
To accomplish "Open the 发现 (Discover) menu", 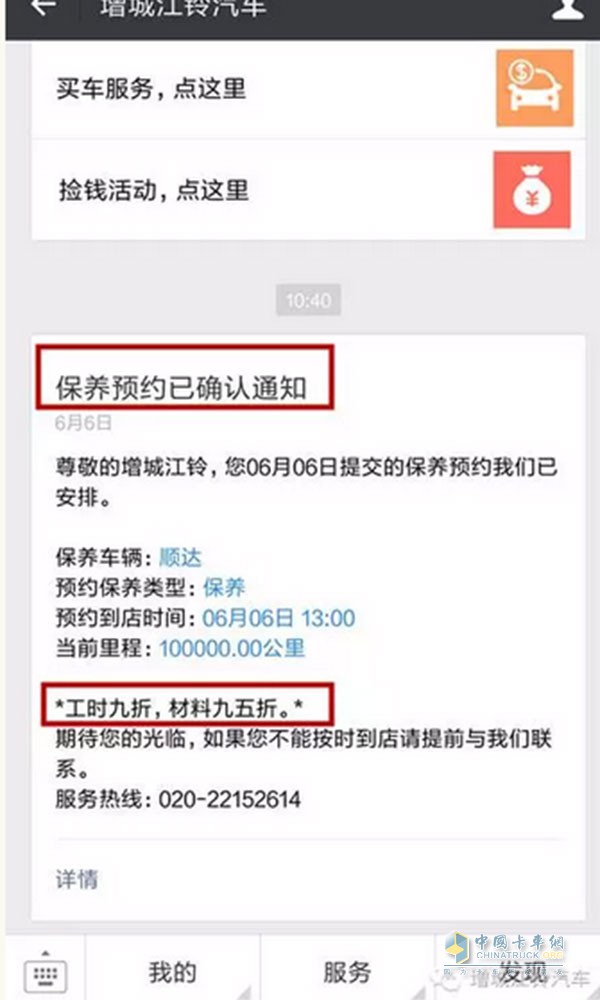I will tap(520, 972).
